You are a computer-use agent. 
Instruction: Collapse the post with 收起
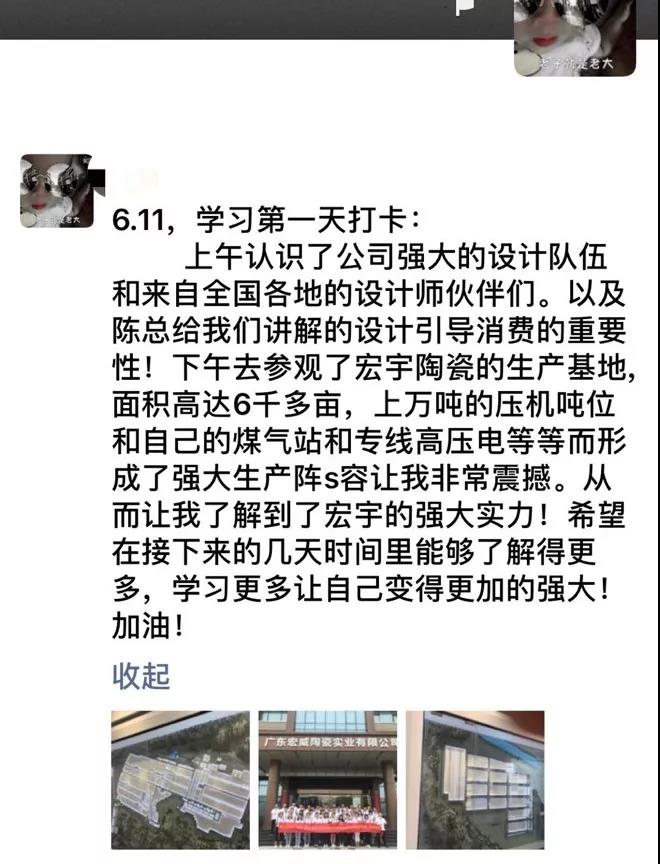pos(141,676)
